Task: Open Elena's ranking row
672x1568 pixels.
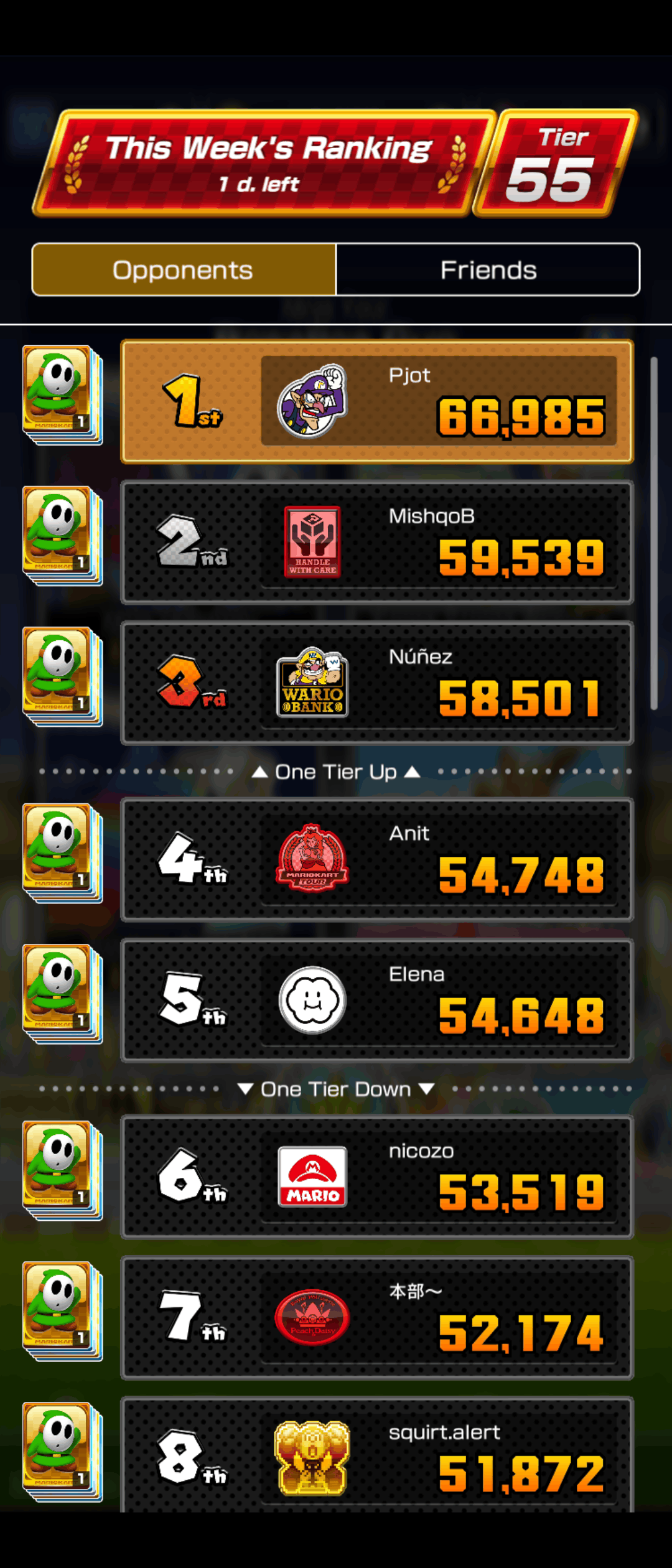Action: pyautogui.click(x=377, y=1000)
